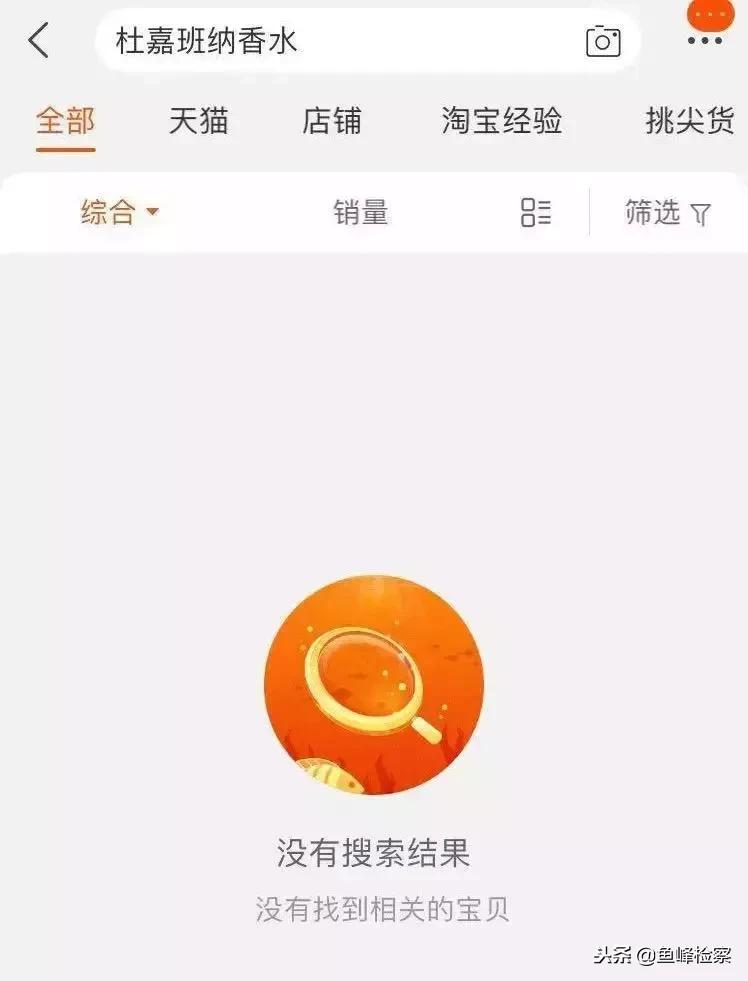
Task: Open the 淘宝经验 tab
Action: pyautogui.click(x=503, y=122)
